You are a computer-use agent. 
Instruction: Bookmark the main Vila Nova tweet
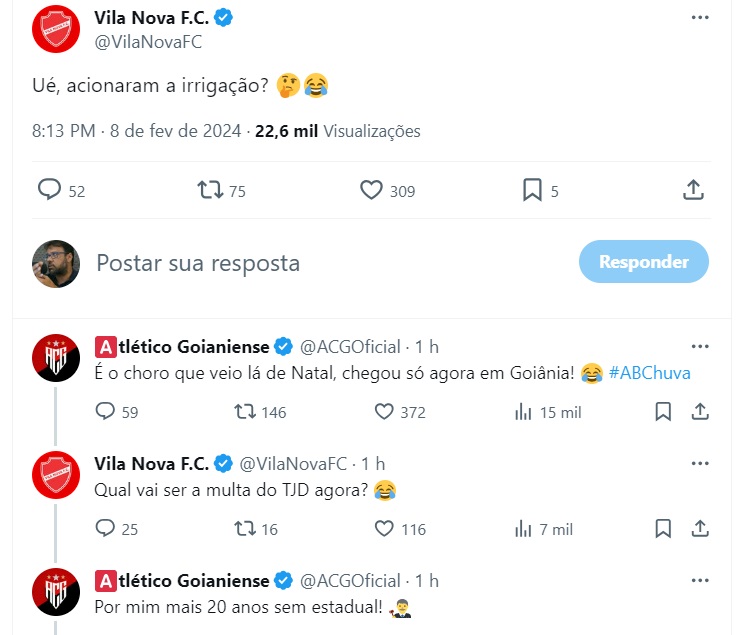click(532, 190)
